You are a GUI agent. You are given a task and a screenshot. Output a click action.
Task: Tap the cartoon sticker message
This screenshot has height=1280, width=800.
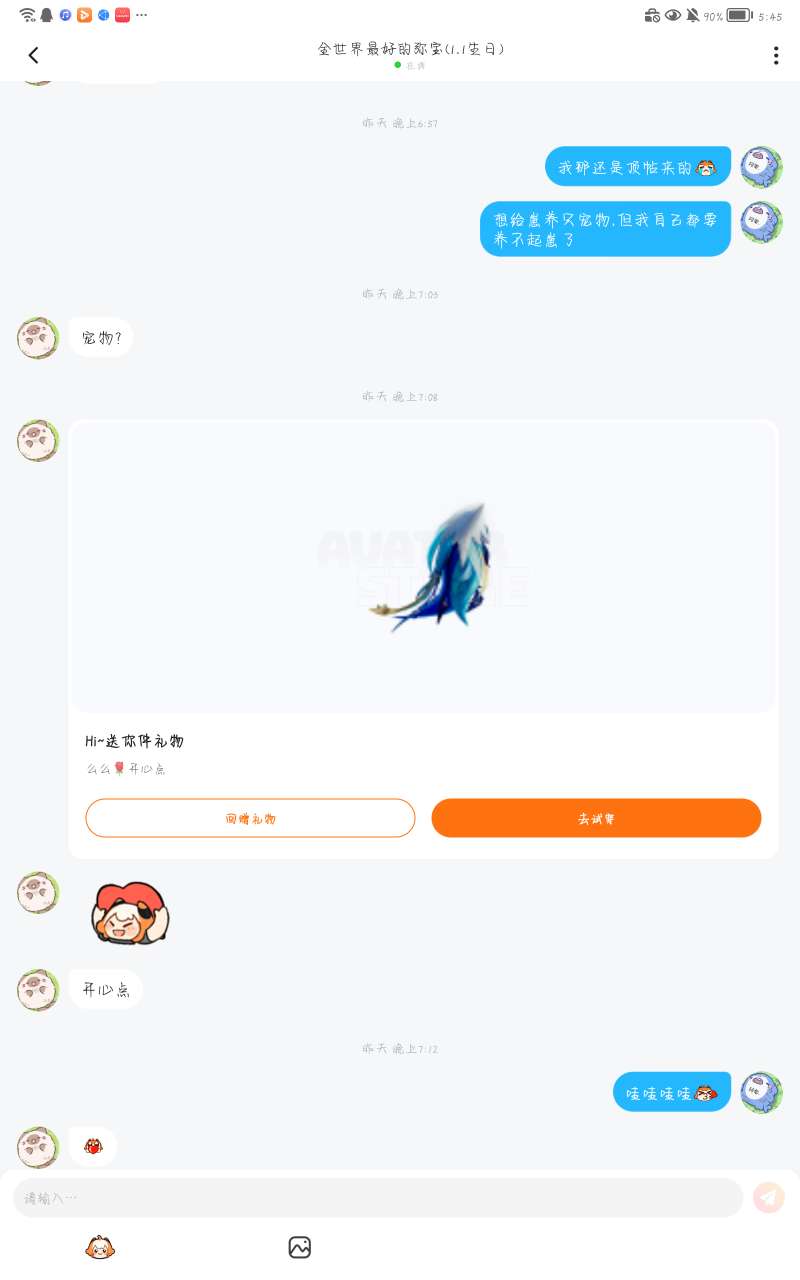point(130,913)
